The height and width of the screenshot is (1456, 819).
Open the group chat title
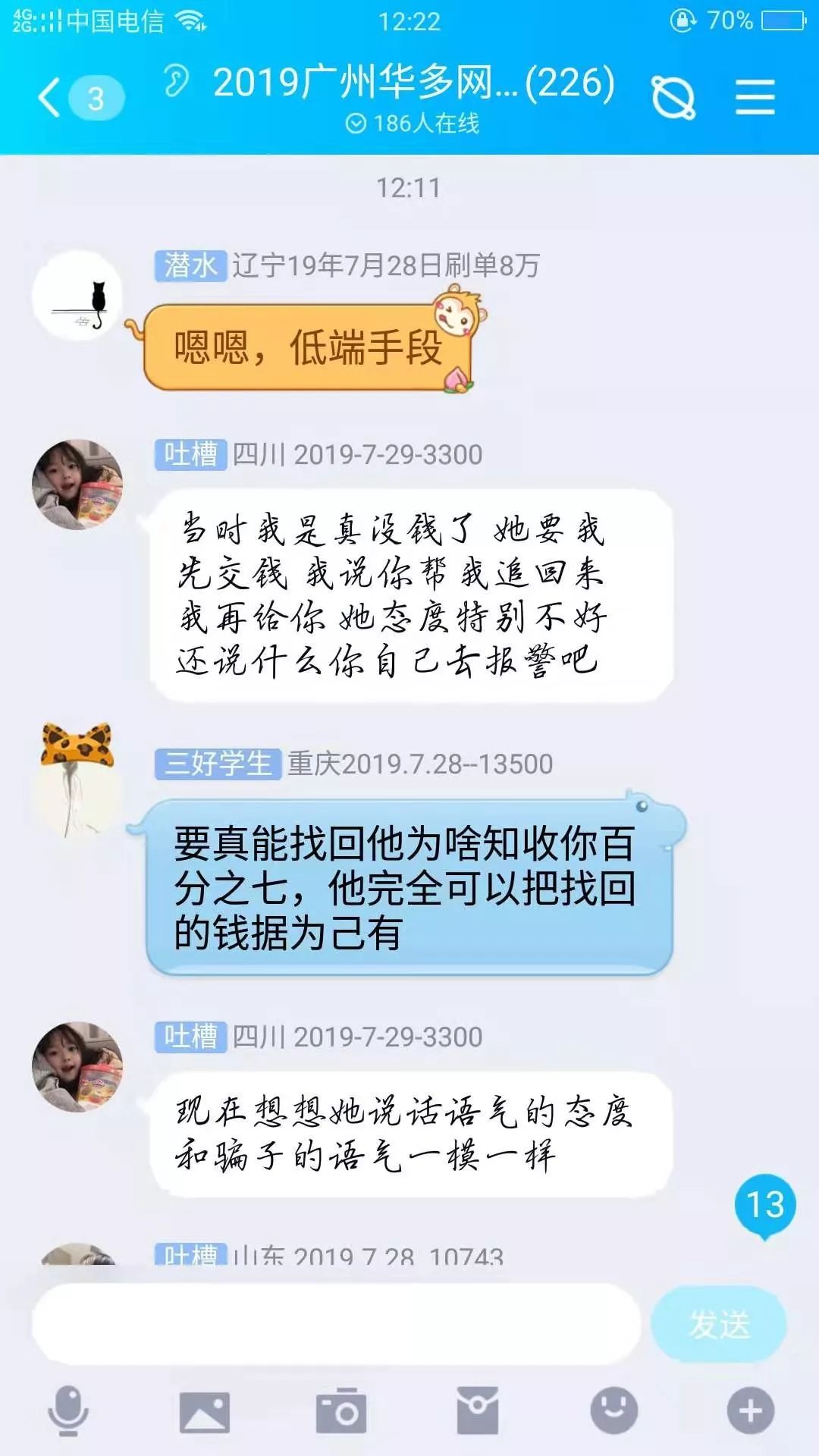click(413, 83)
